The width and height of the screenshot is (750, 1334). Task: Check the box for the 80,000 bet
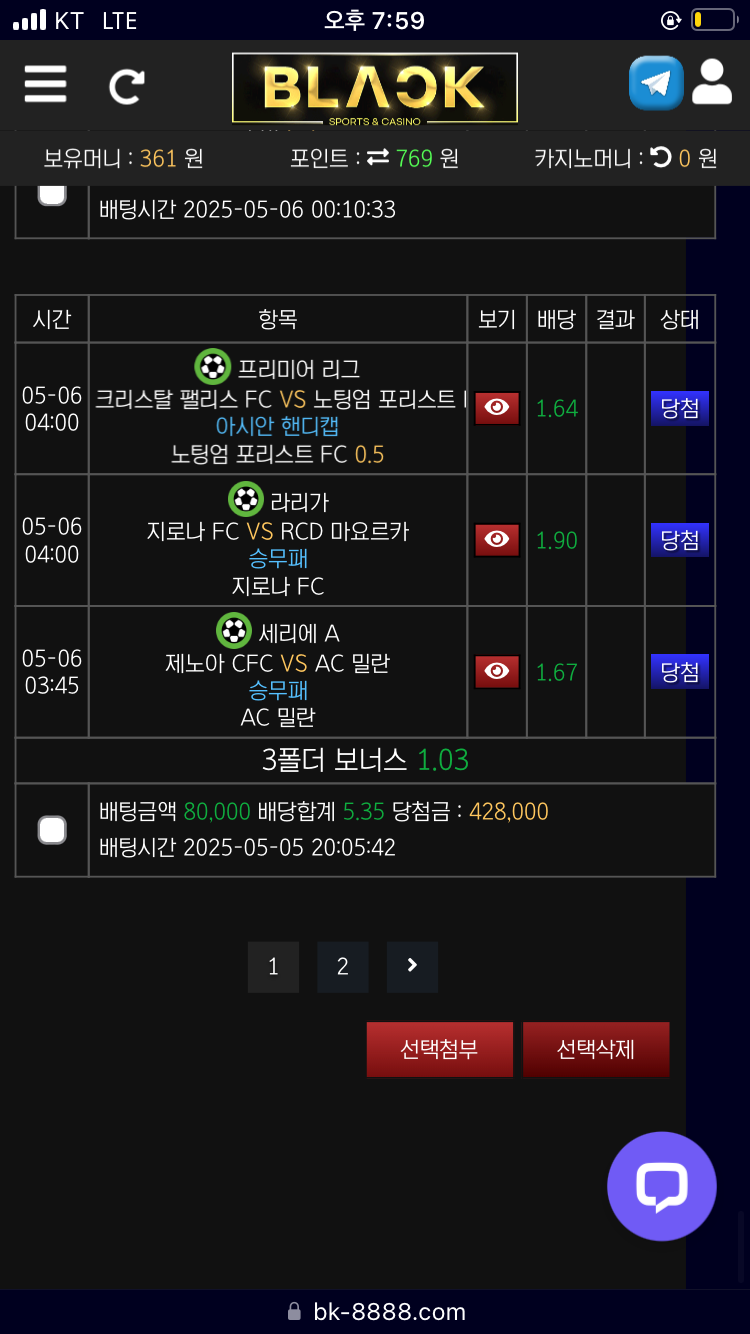pos(52,830)
